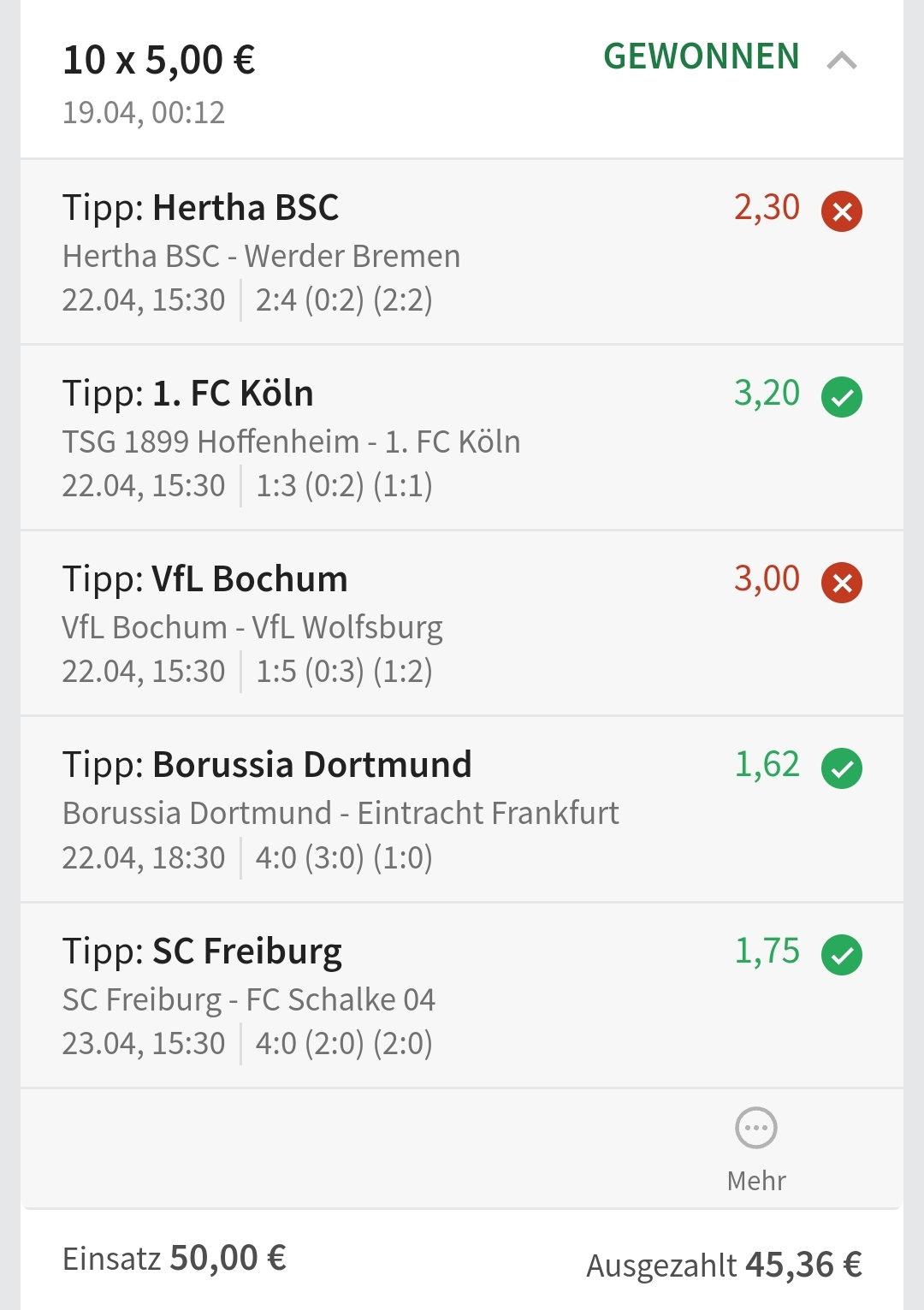Open the SC Freiburg - FC Schalke 04 match
Screen dimensions: 924x1310
[248, 999]
